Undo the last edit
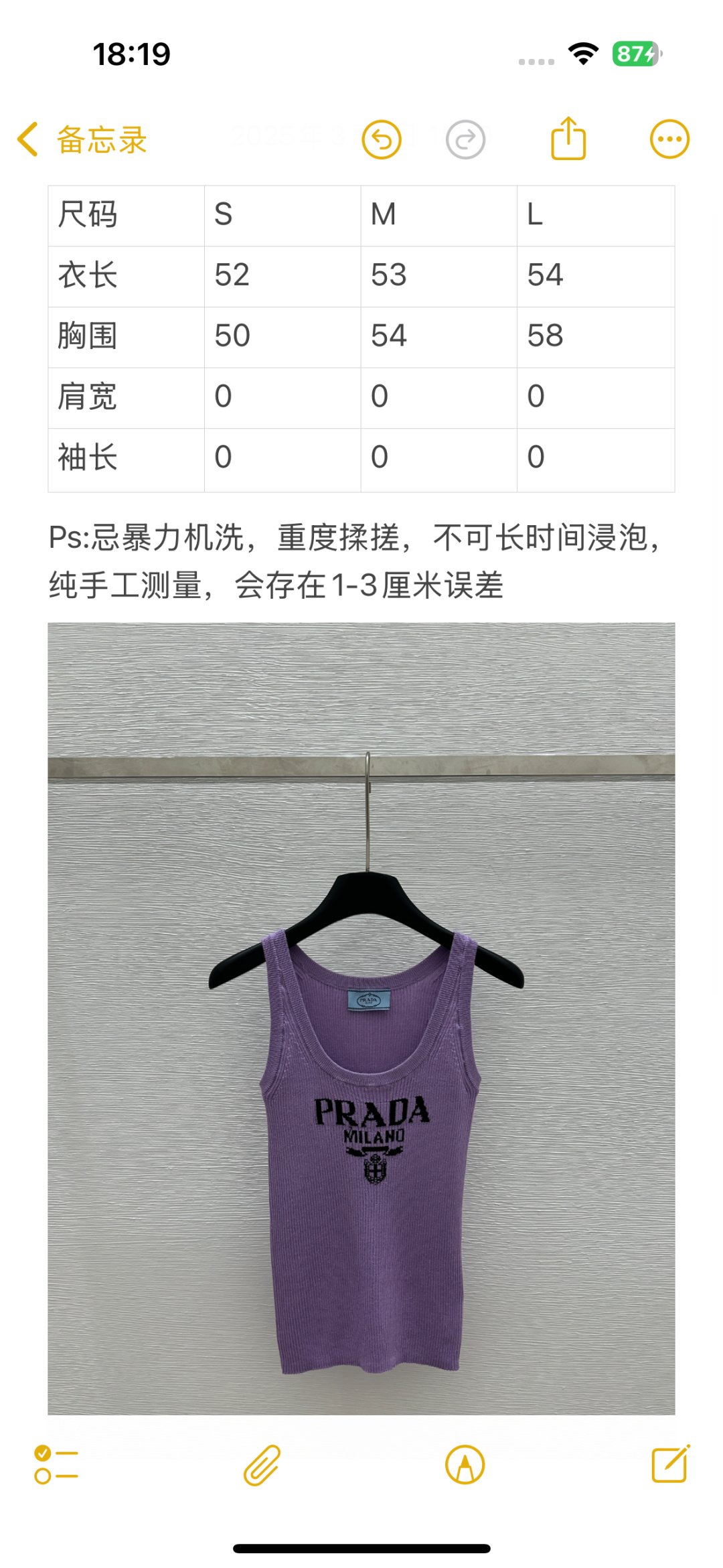The height and width of the screenshot is (1568, 723). (x=382, y=140)
